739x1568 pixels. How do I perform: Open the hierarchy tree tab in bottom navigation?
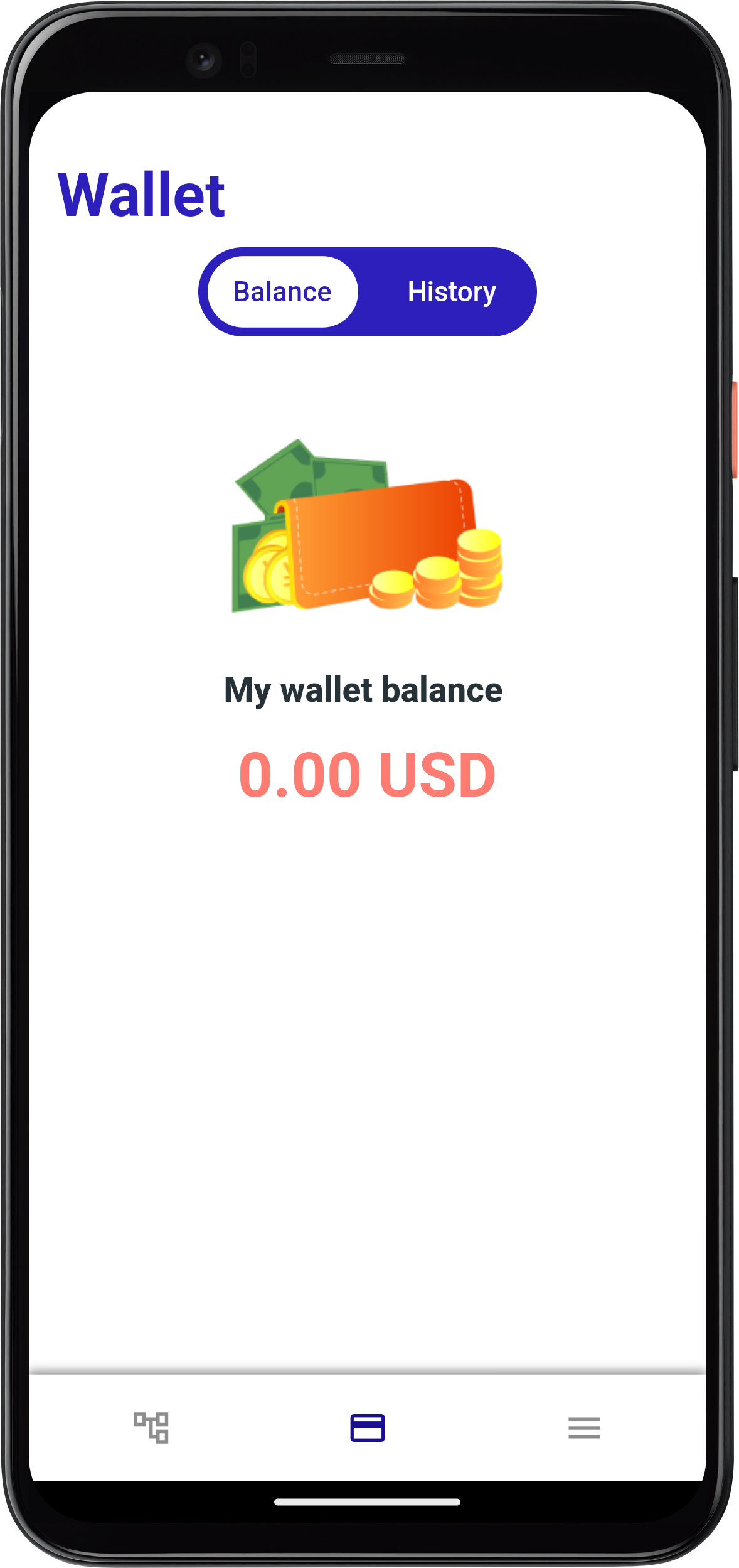tap(151, 1428)
